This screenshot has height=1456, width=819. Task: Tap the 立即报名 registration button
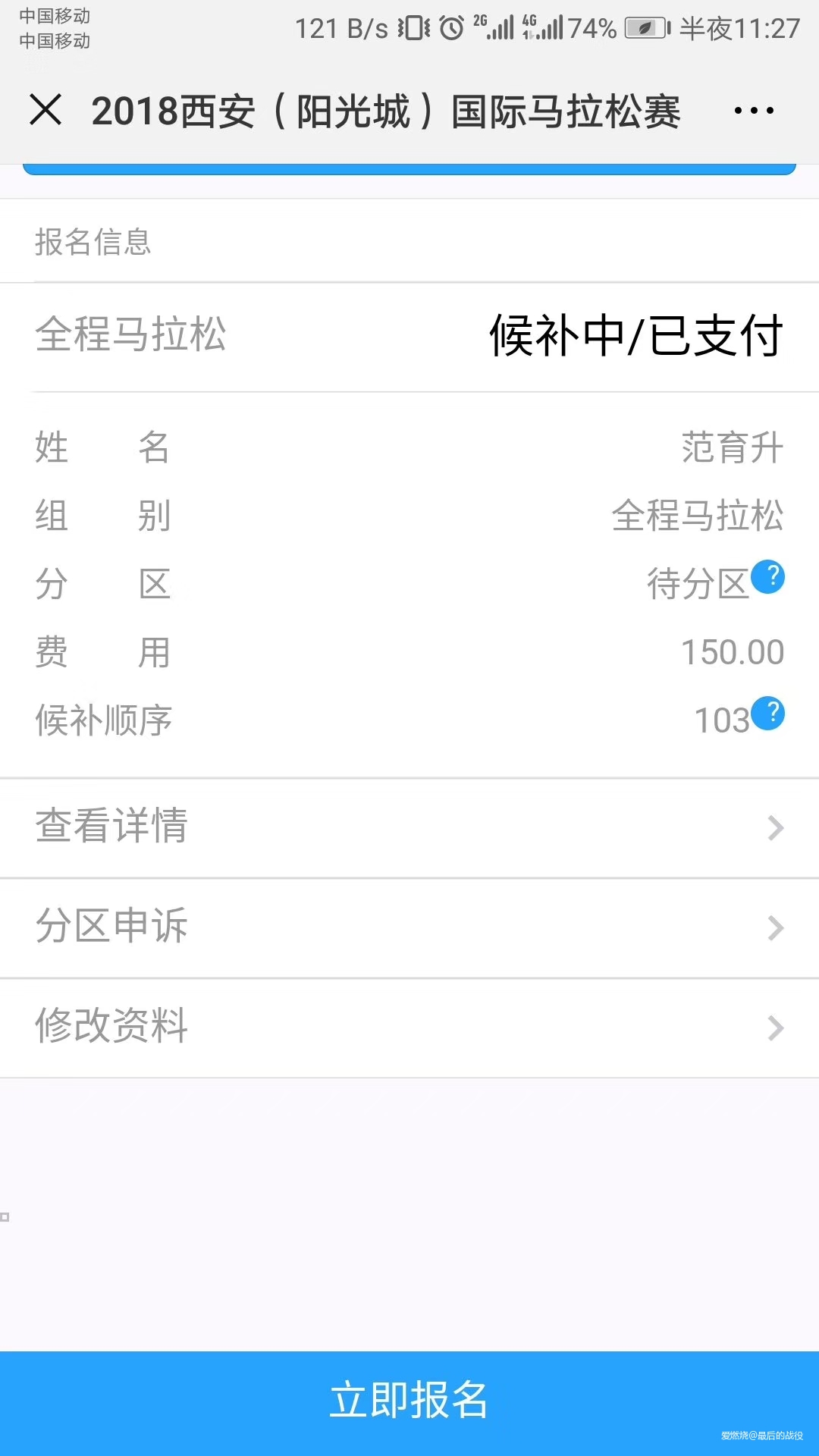(409, 1399)
